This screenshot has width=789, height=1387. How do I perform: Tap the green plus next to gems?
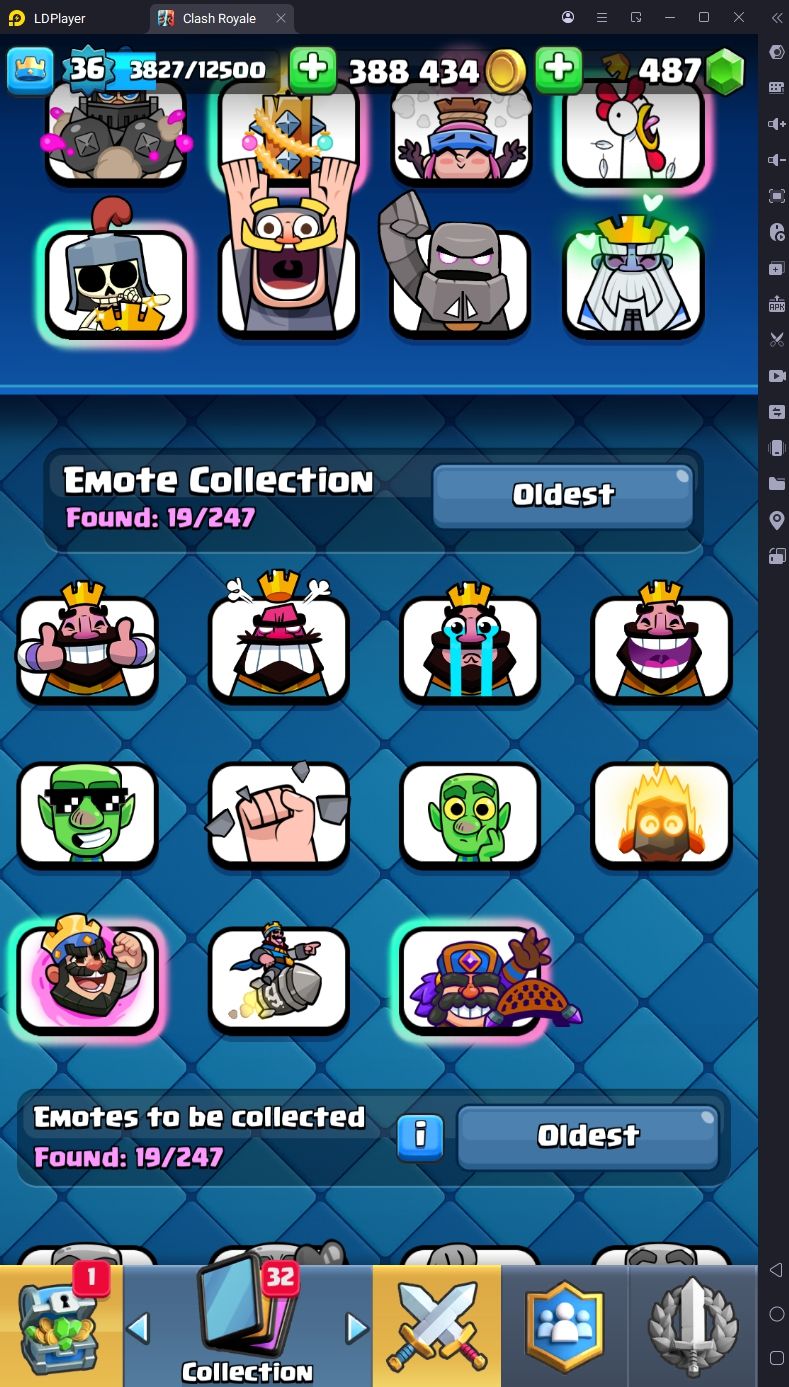tap(558, 69)
